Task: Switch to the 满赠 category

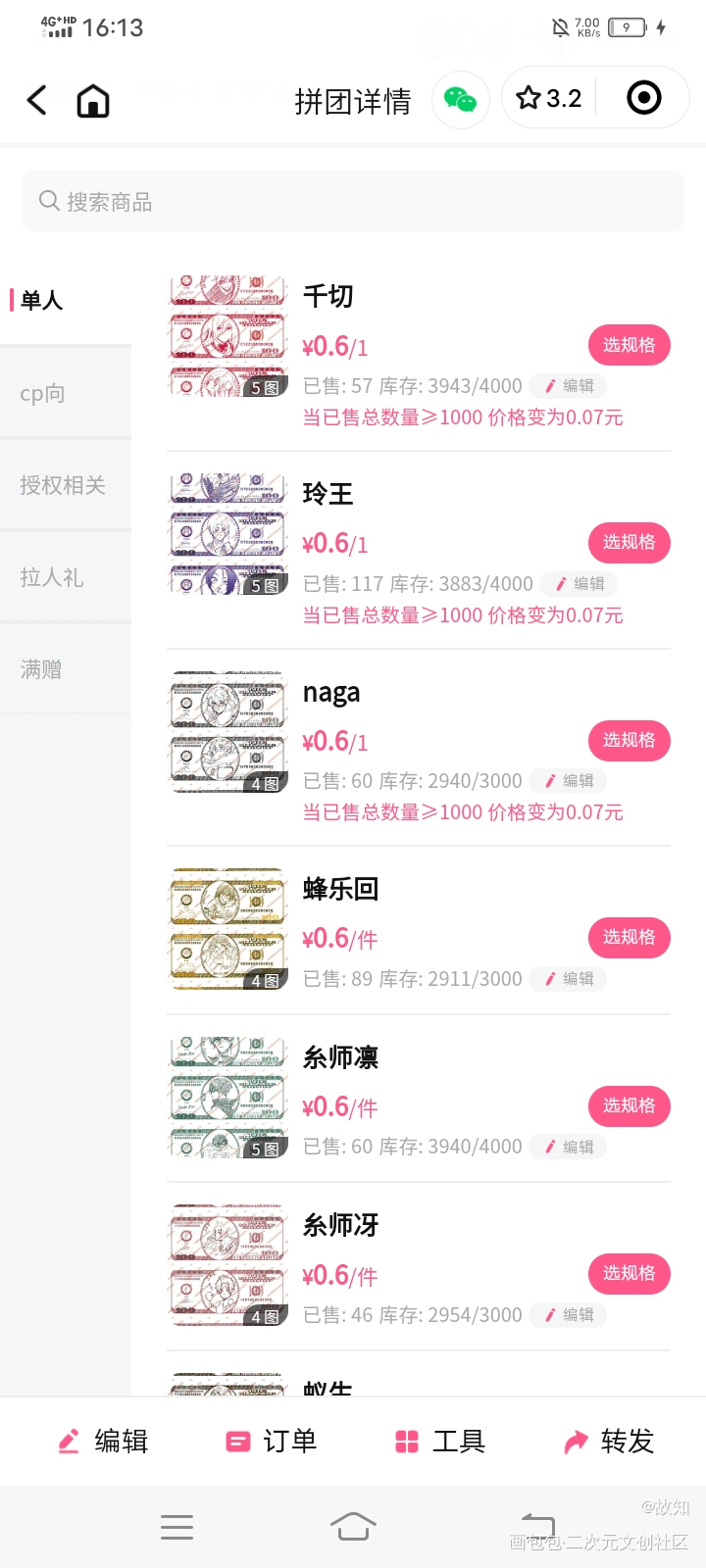Action: click(x=41, y=670)
